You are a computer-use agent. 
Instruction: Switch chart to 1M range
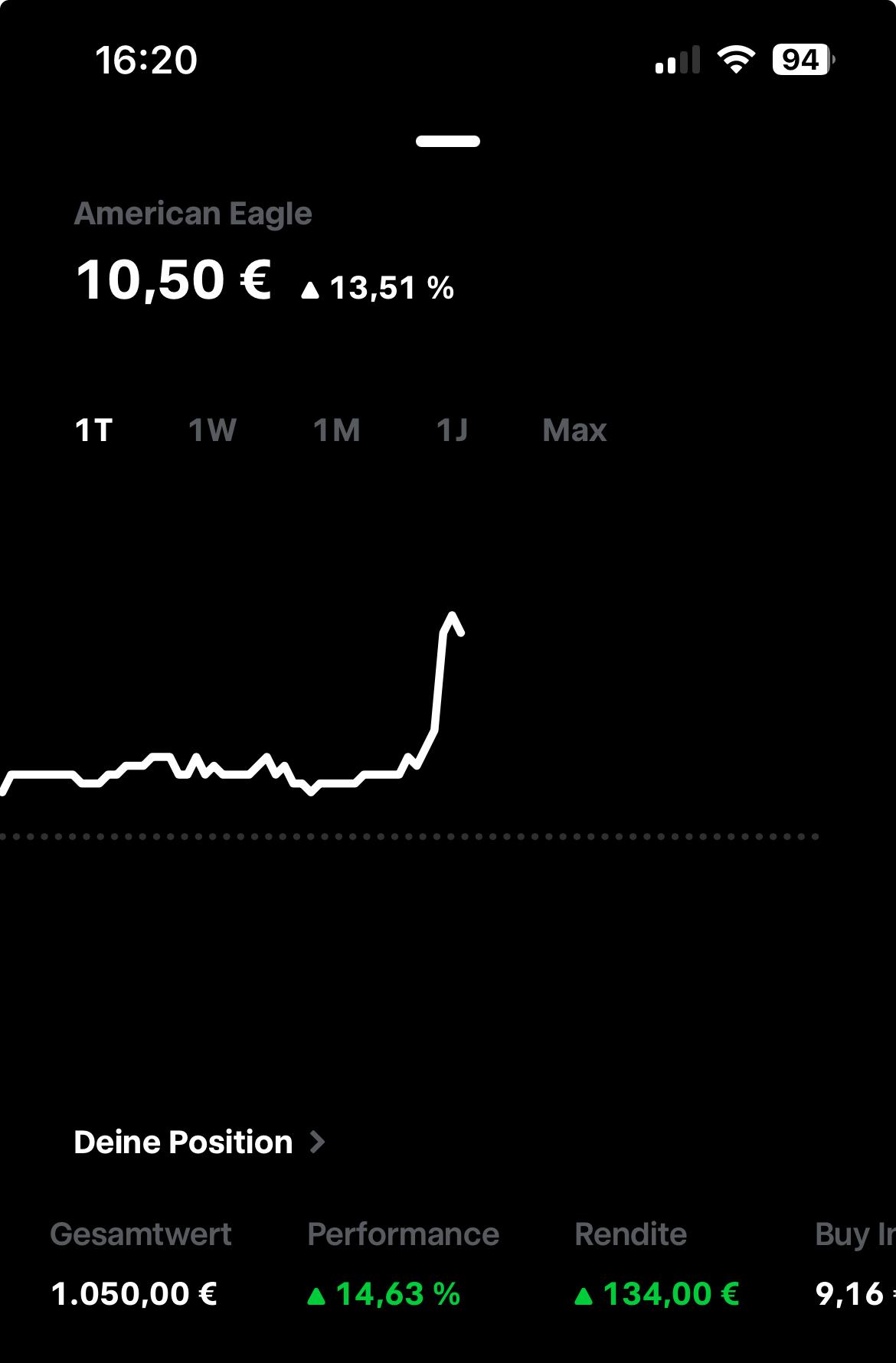pos(336,430)
